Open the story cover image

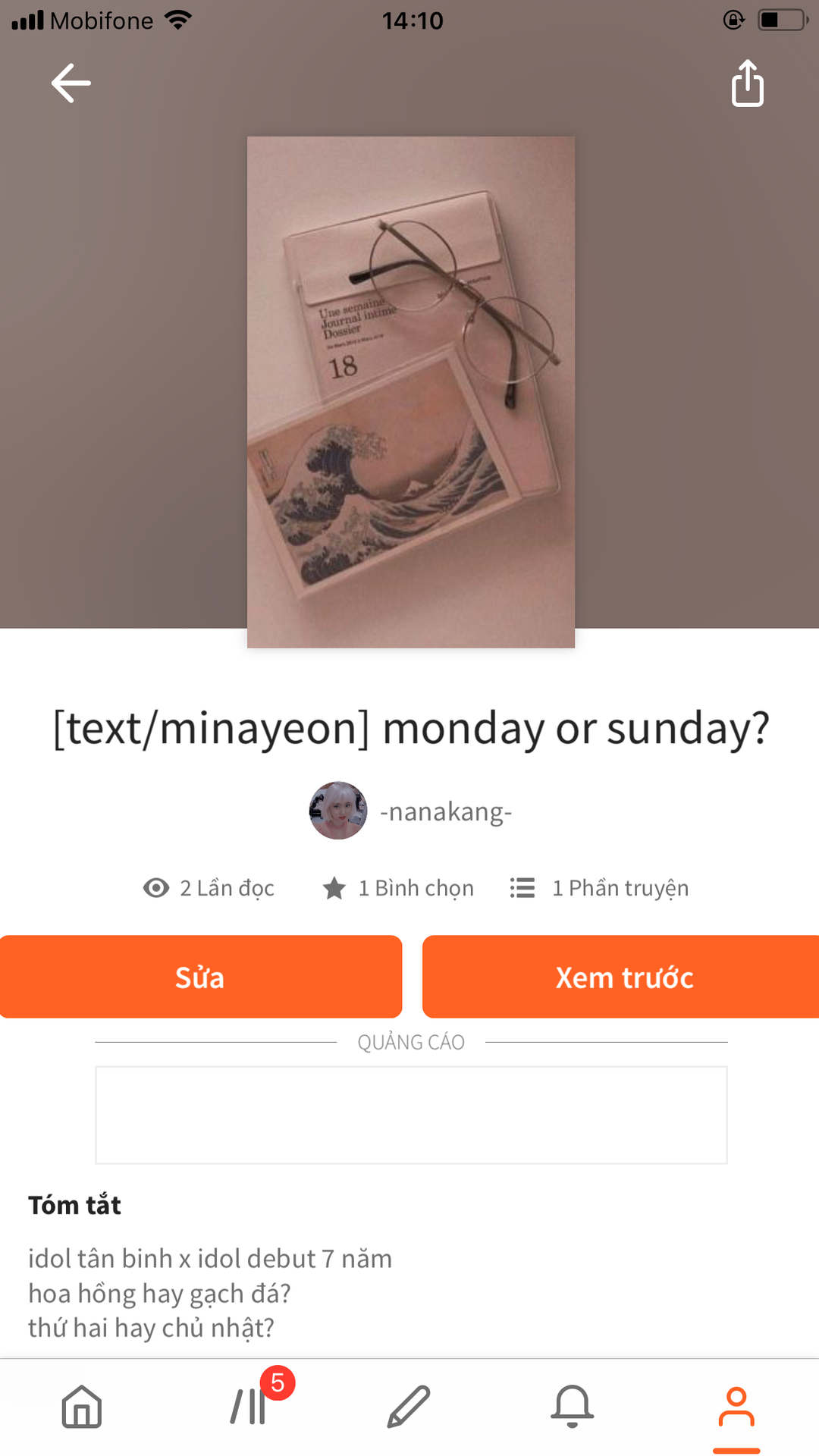(411, 391)
